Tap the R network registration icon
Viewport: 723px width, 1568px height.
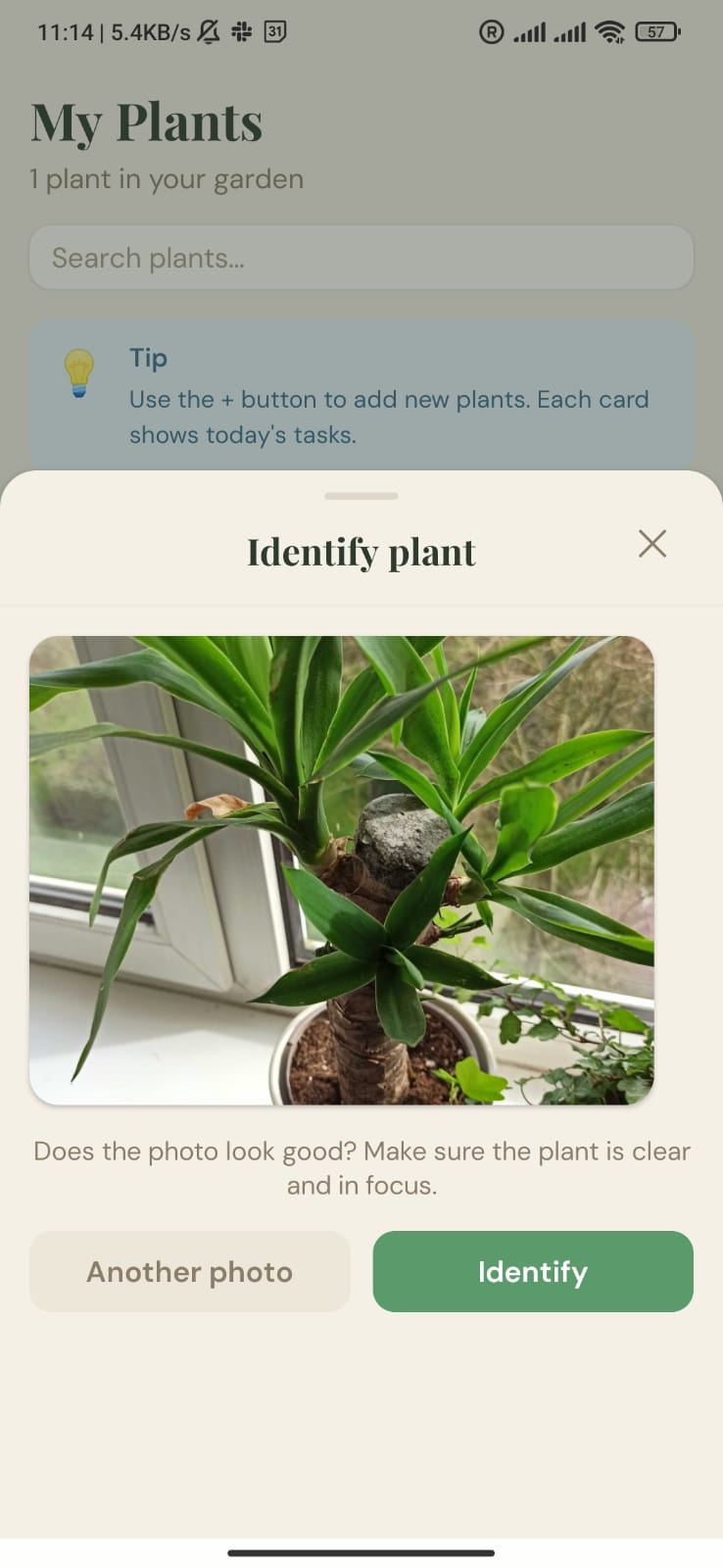490,31
